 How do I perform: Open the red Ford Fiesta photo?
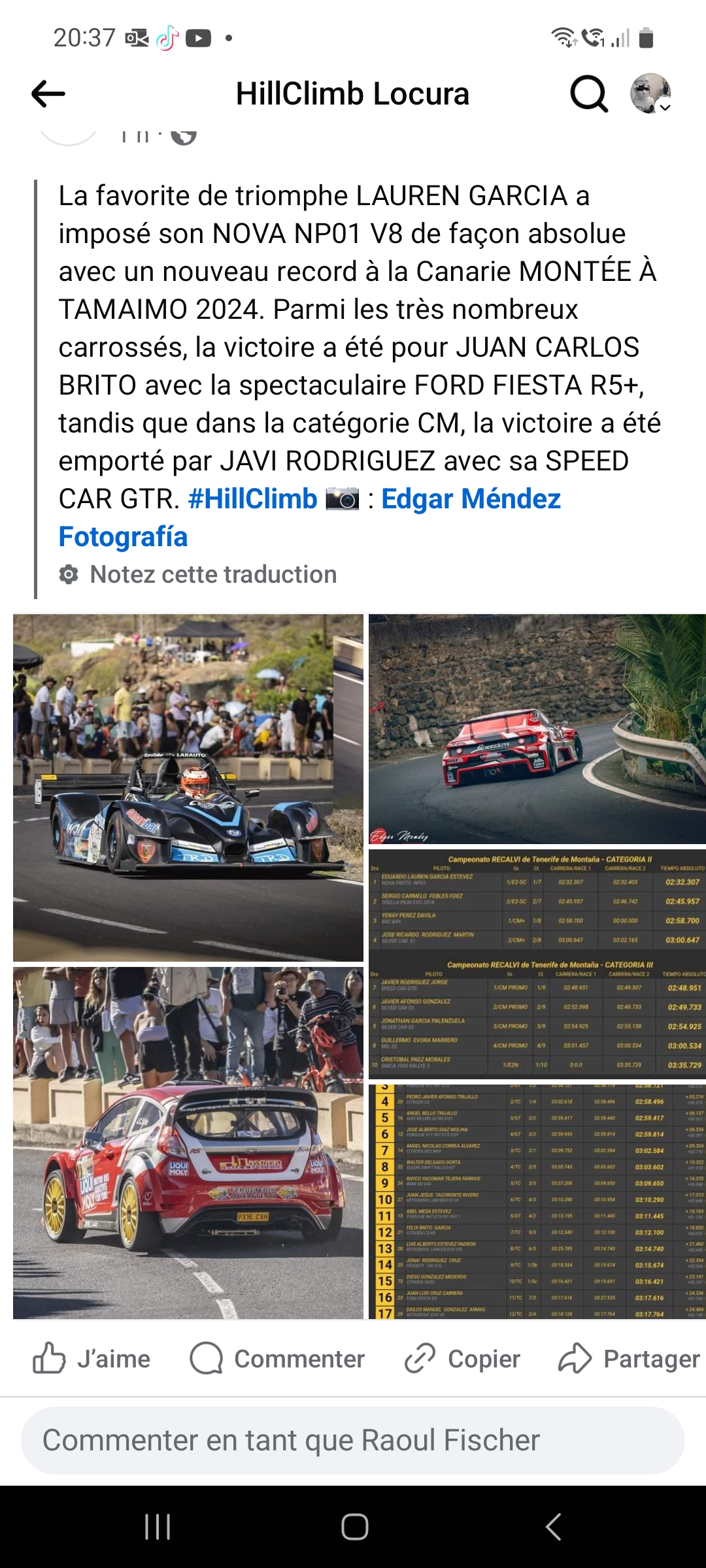coord(188,1142)
